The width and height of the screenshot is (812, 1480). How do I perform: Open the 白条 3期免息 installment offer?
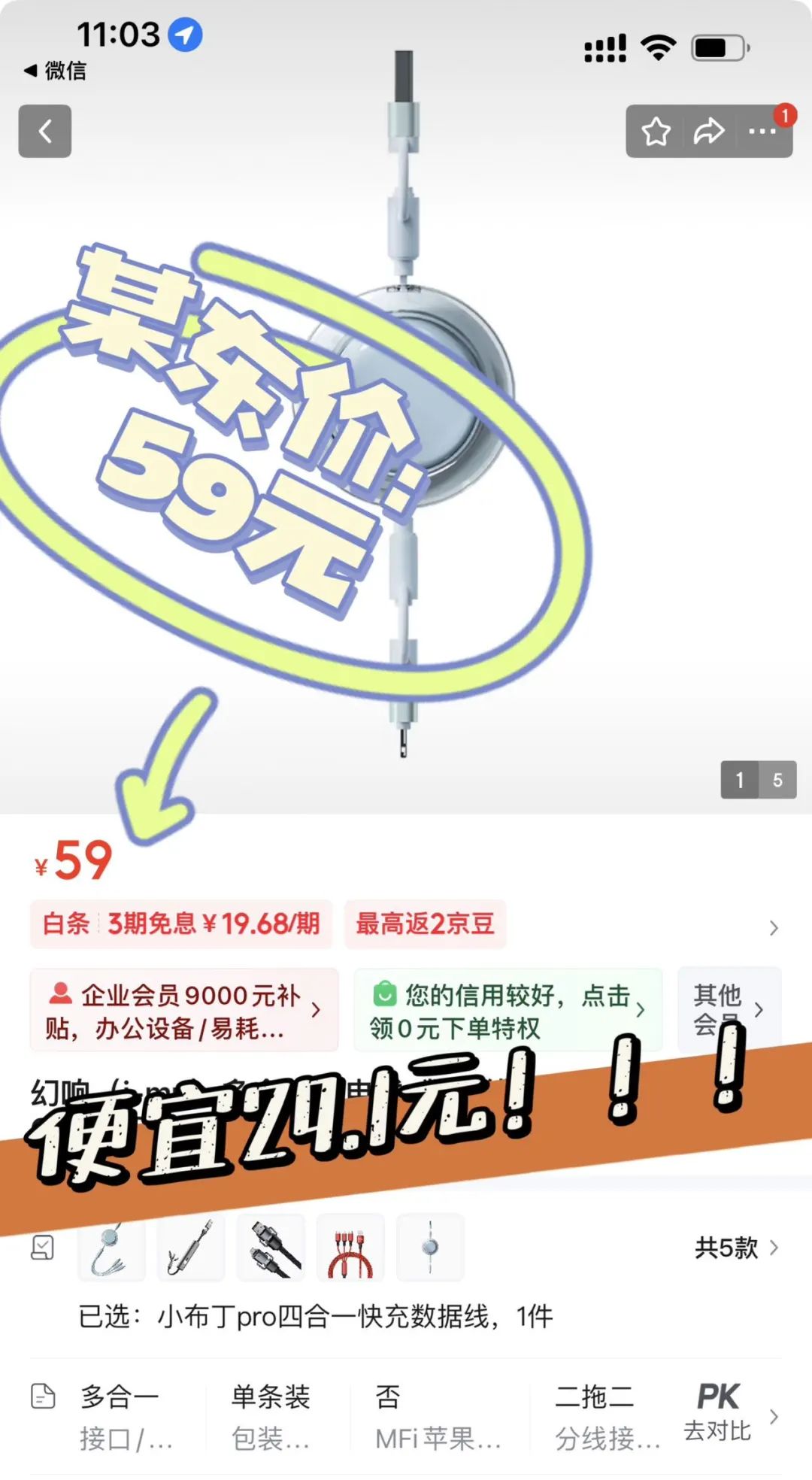pyautogui.click(x=181, y=923)
